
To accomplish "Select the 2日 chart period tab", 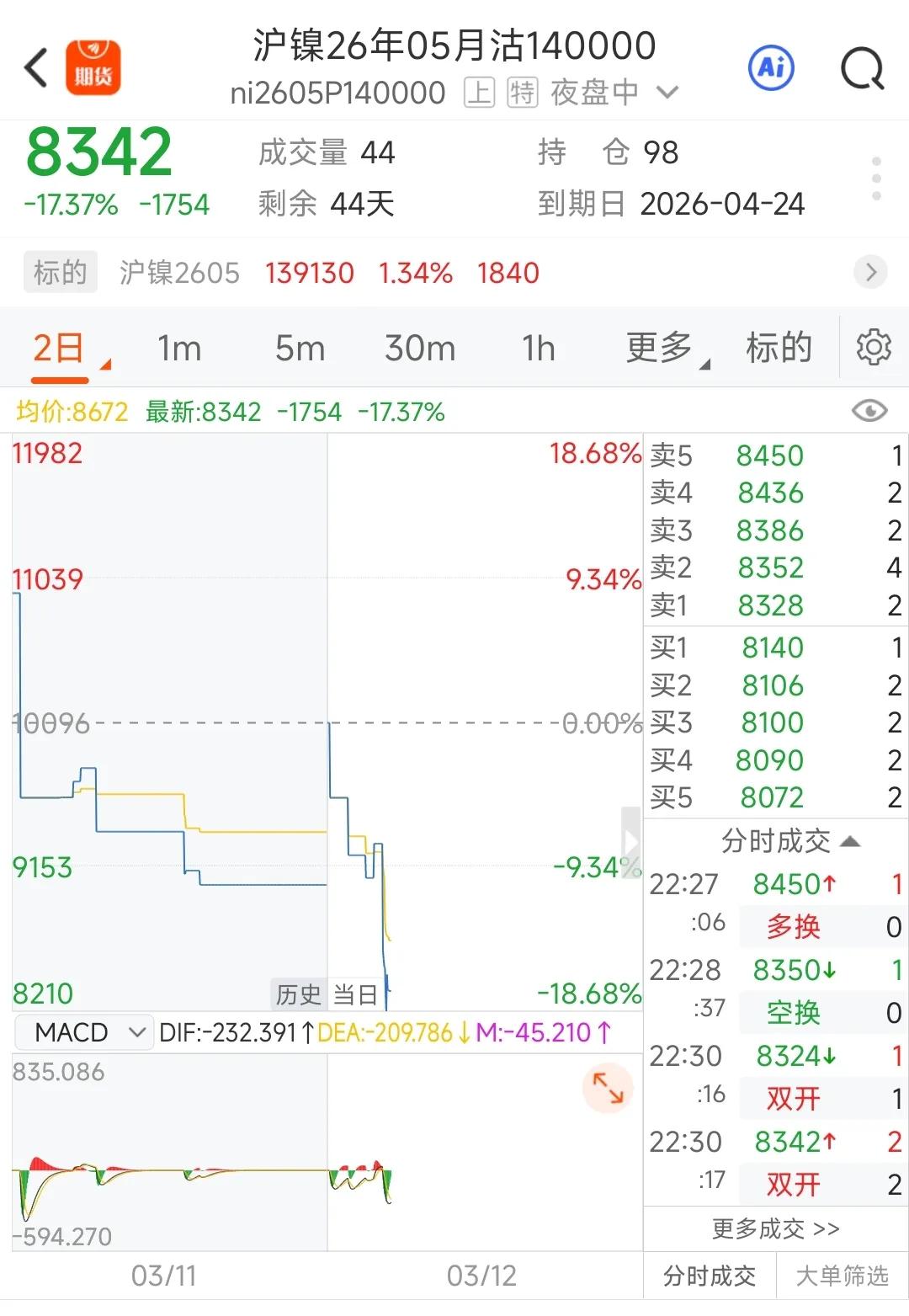I will (59, 348).
